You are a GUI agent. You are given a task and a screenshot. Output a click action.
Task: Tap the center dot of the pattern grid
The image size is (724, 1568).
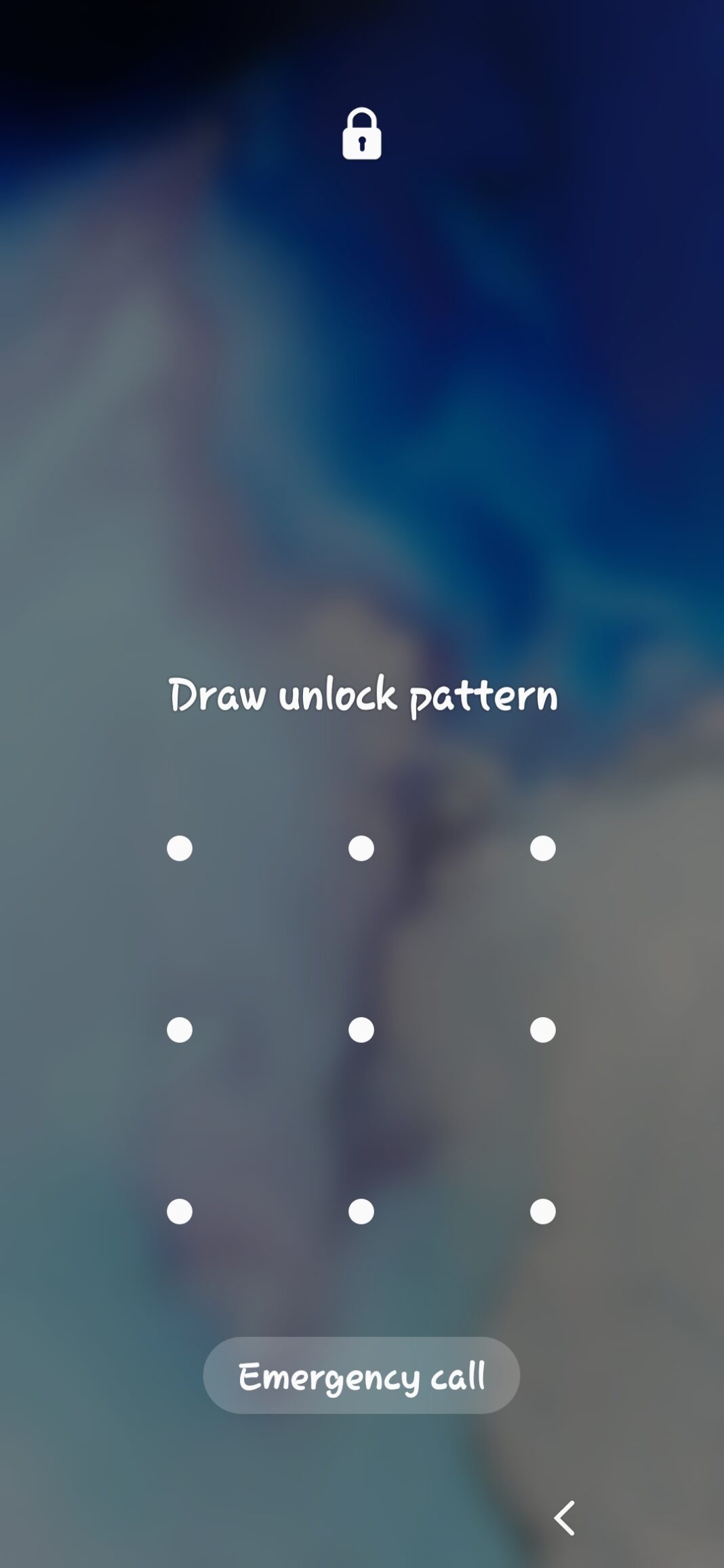click(x=361, y=1030)
